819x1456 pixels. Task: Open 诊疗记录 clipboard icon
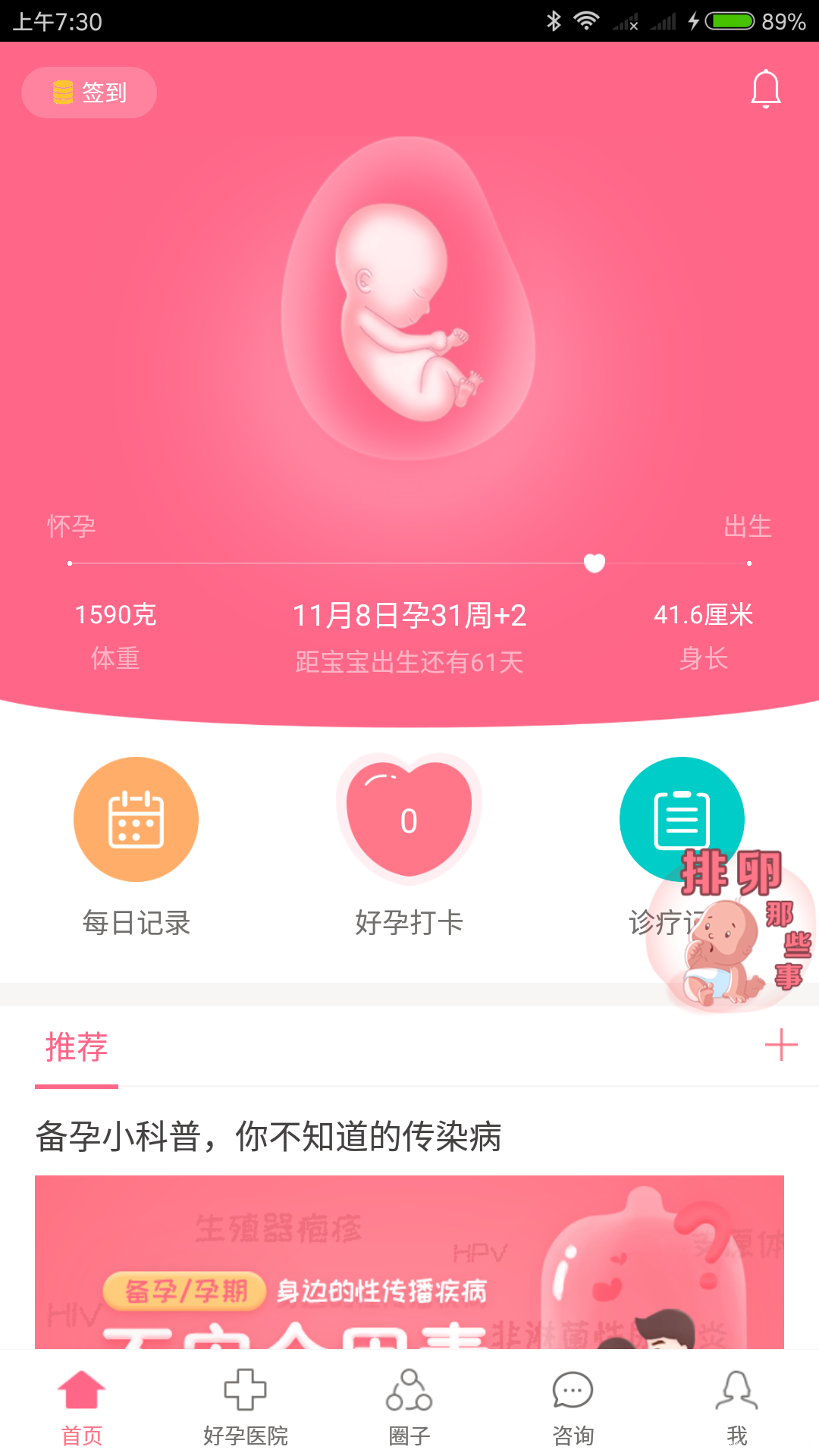click(x=681, y=819)
